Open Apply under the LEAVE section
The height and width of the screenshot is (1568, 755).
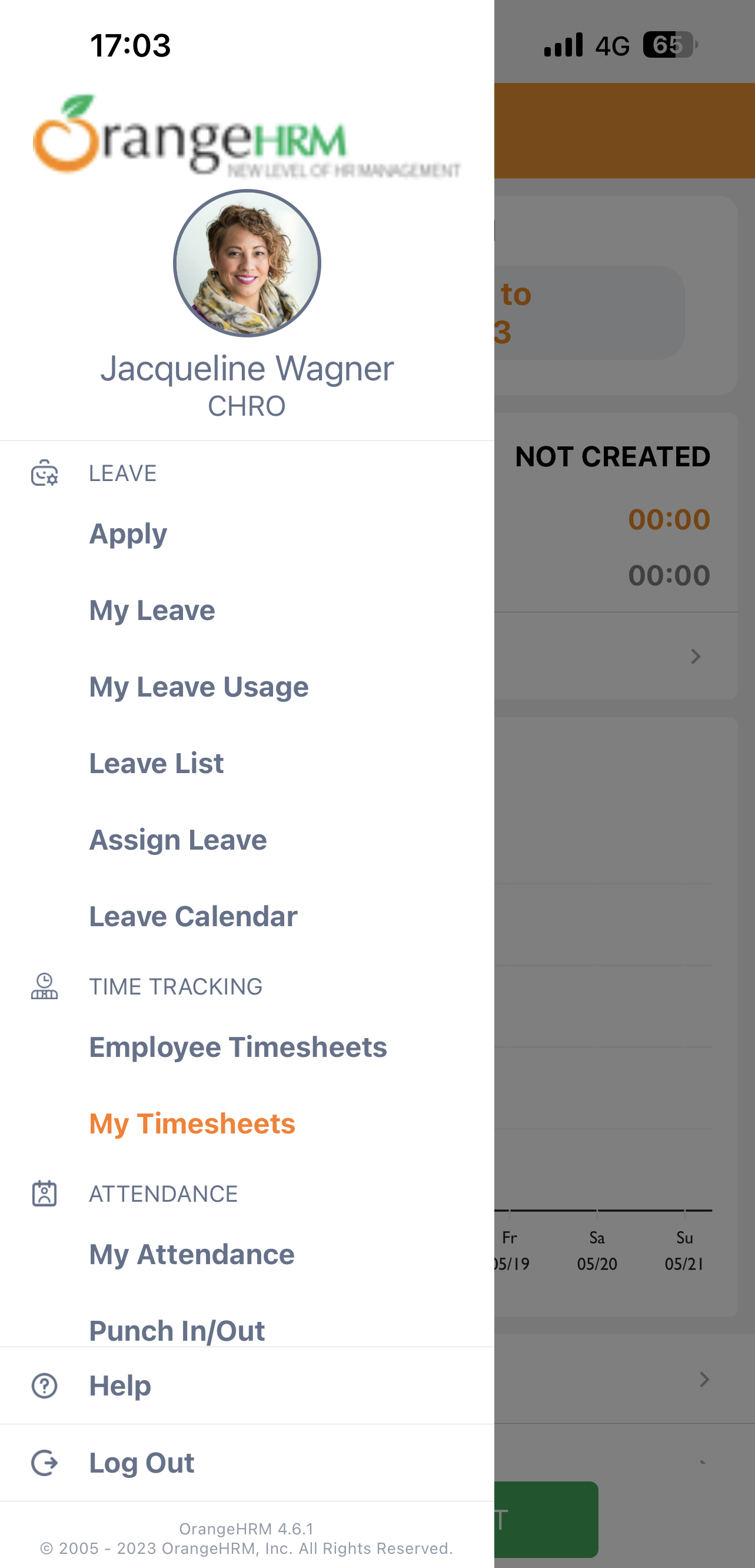click(128, 533)
